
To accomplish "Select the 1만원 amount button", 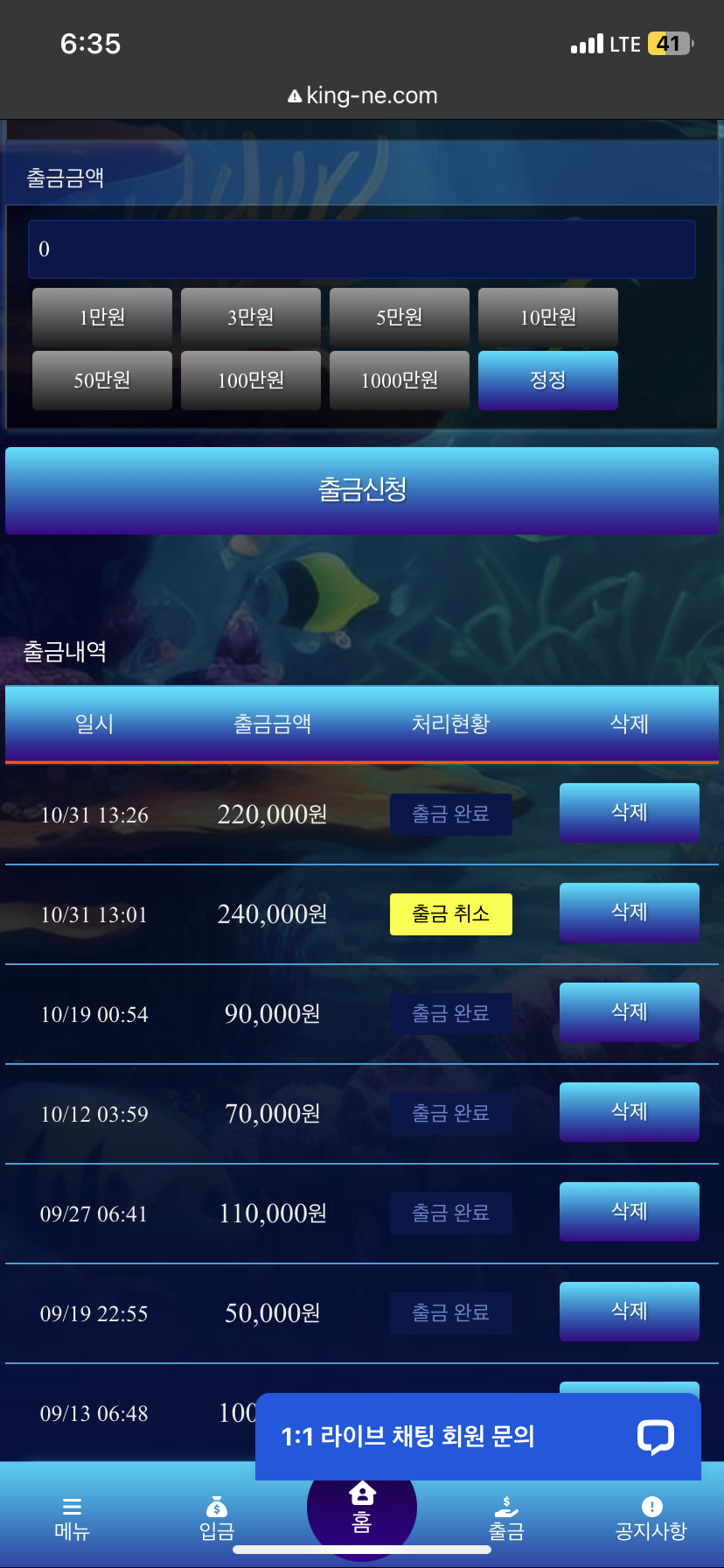I will click(102, 317).
